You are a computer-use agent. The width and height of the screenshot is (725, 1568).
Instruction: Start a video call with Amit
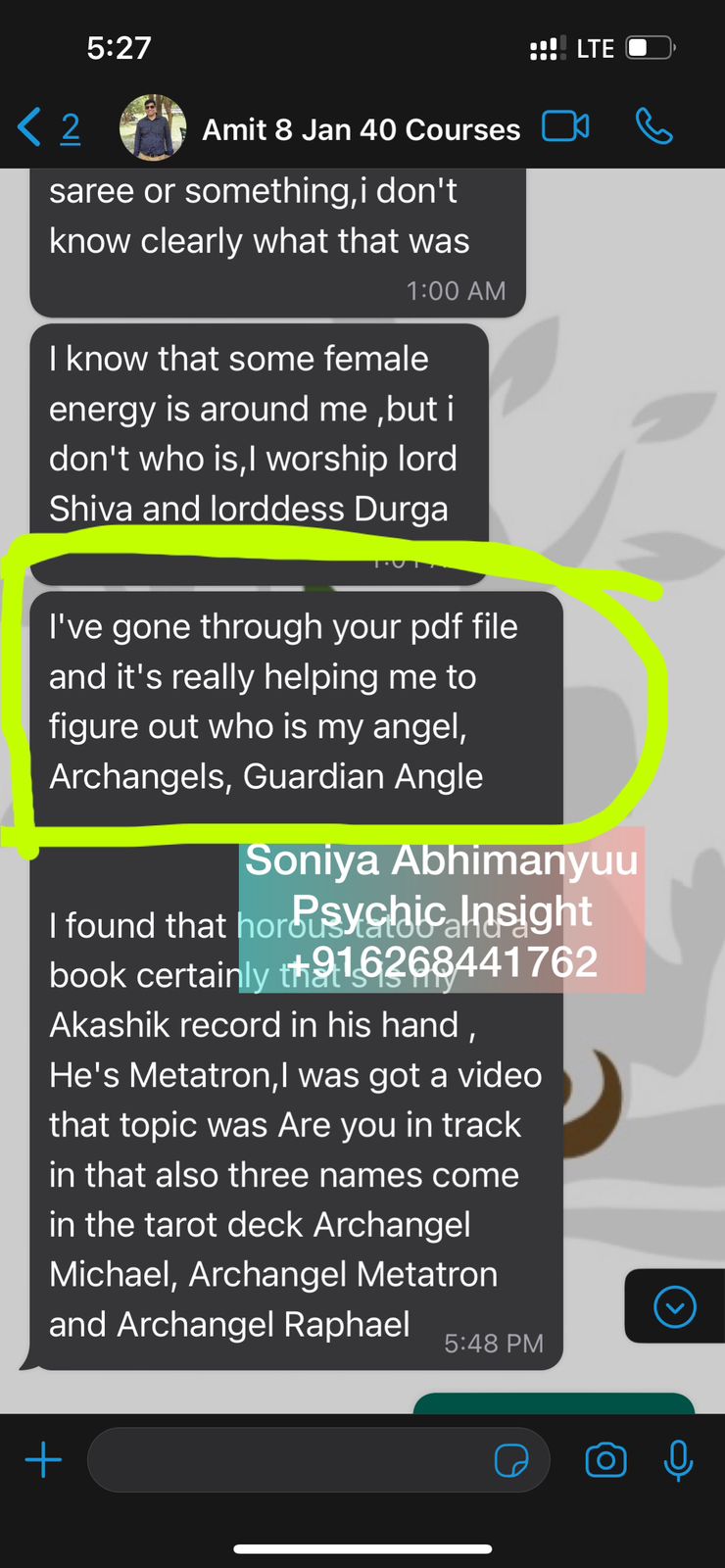[x=565, y=126]
